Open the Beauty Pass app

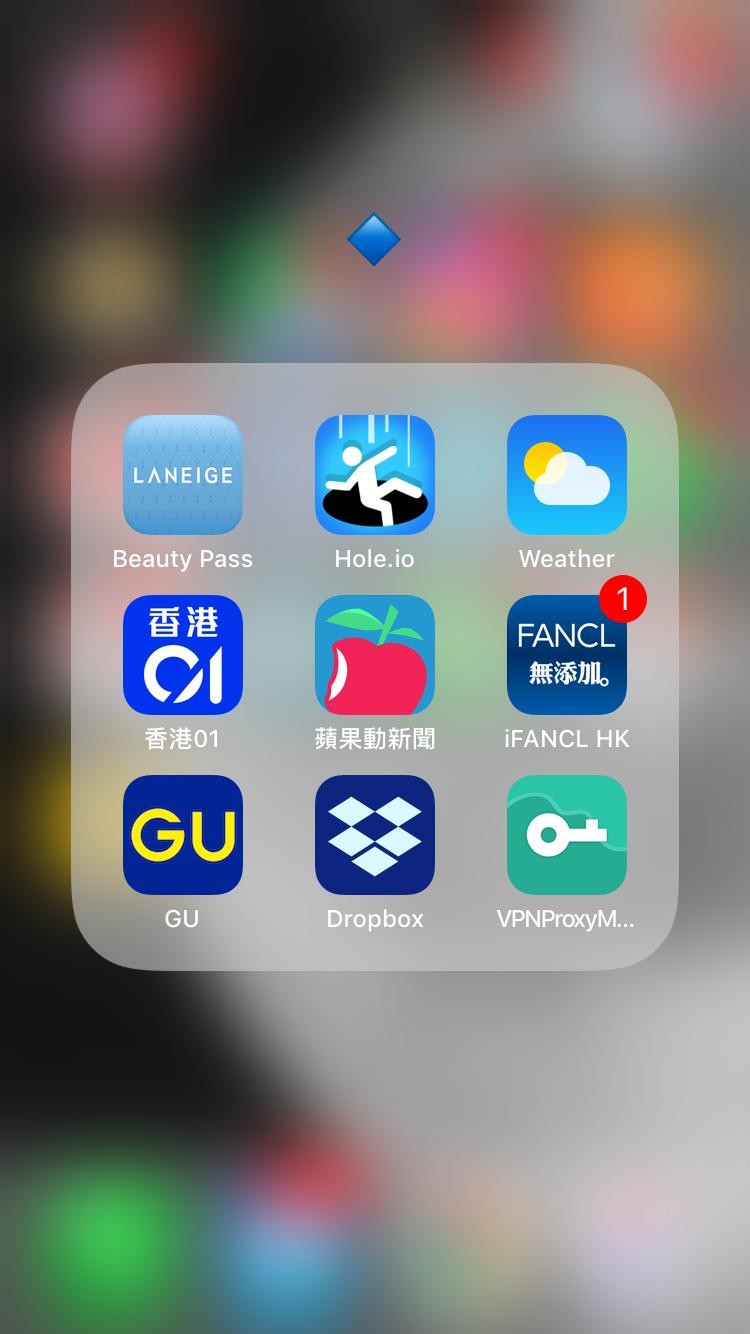pos(183,475)
